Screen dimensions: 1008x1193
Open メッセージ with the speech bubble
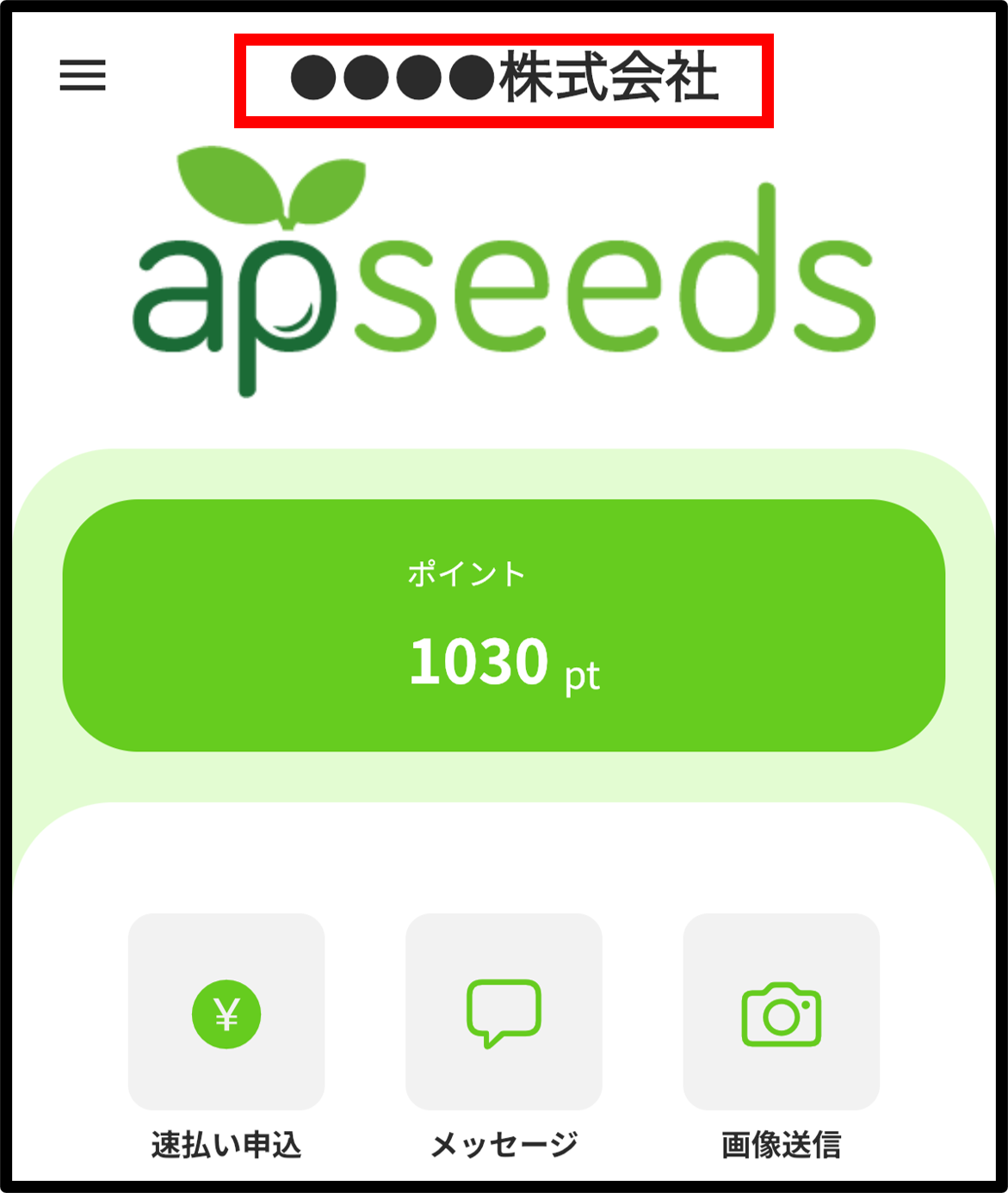click(x=504, y=1013)
